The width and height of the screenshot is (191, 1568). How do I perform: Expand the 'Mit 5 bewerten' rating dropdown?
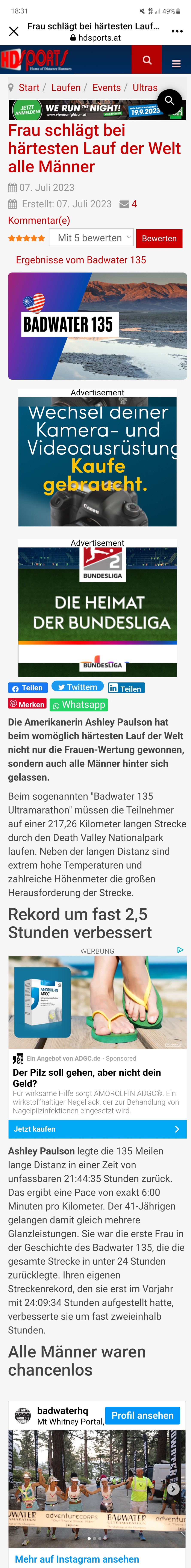coord(91,238)
